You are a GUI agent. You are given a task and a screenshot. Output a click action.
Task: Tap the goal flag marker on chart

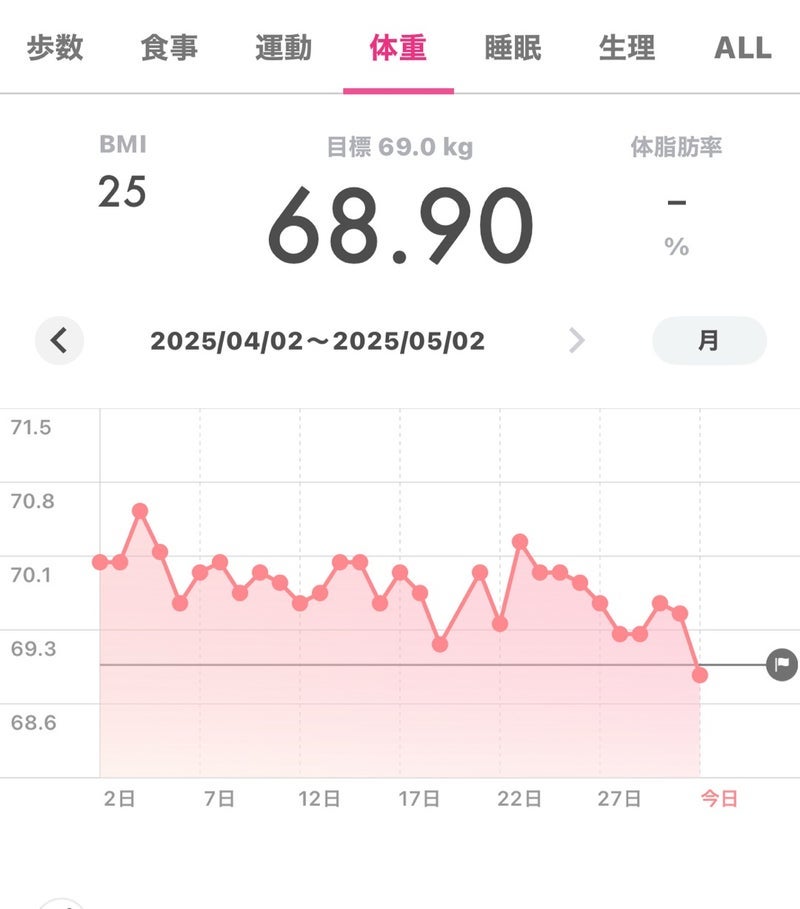click(781, 664)
